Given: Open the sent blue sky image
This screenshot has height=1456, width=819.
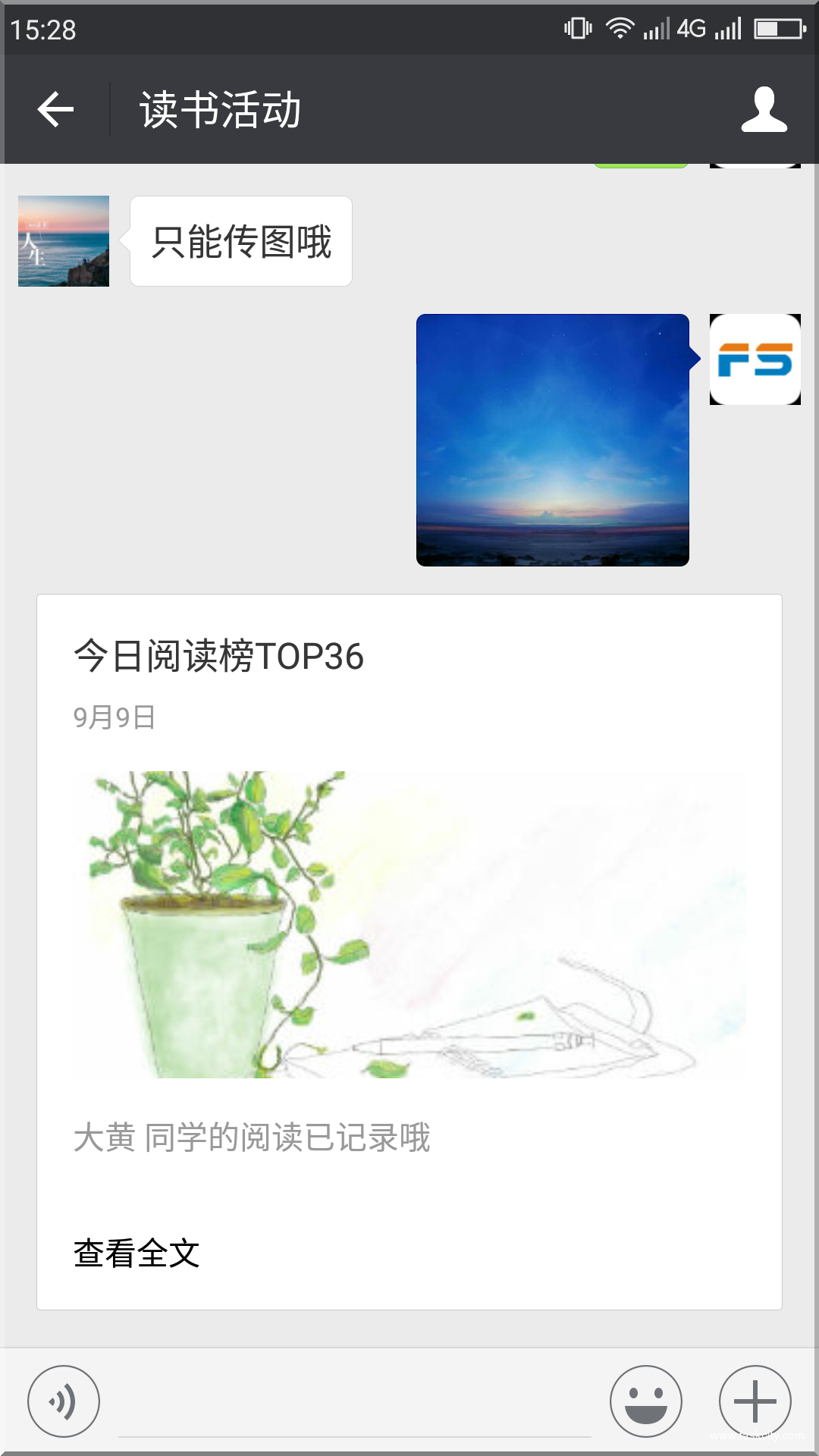Looking at the screenshot, I should coord(553,440).
